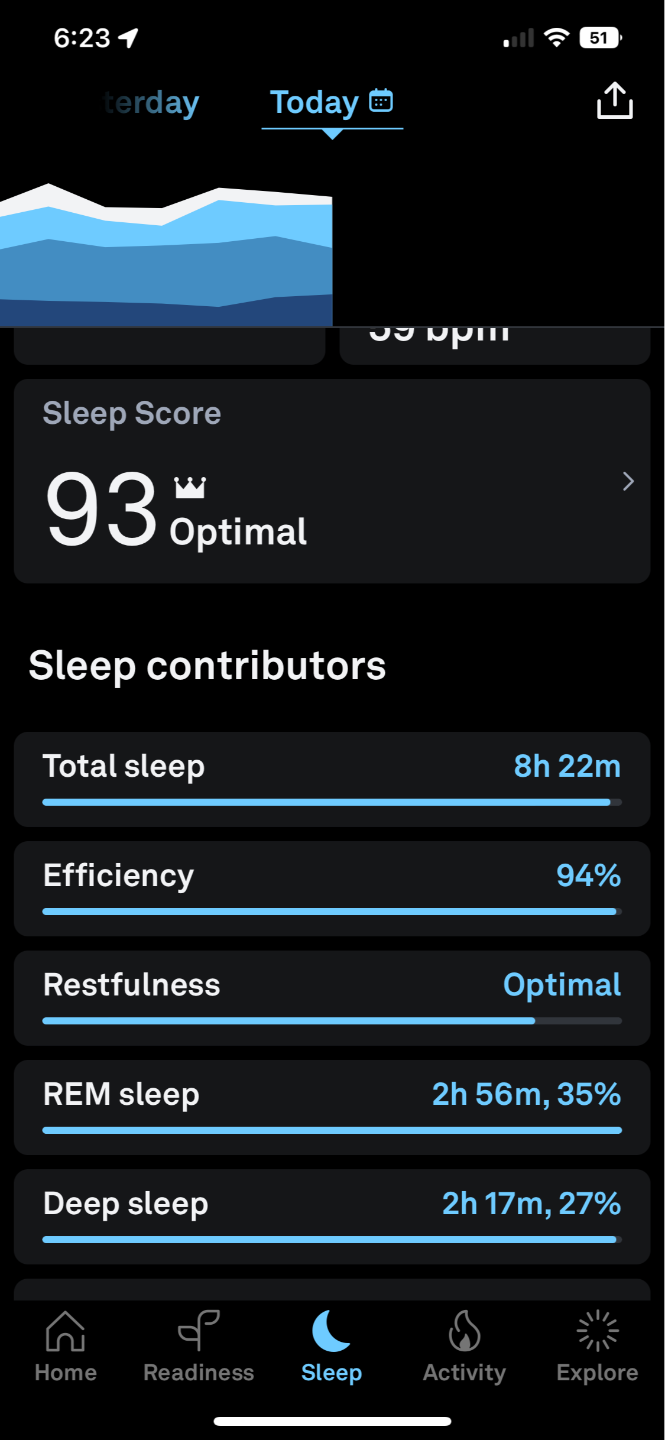Open REM sleep contributor details
Viewport: 665px width, 1440px height.
[331, 1106]
